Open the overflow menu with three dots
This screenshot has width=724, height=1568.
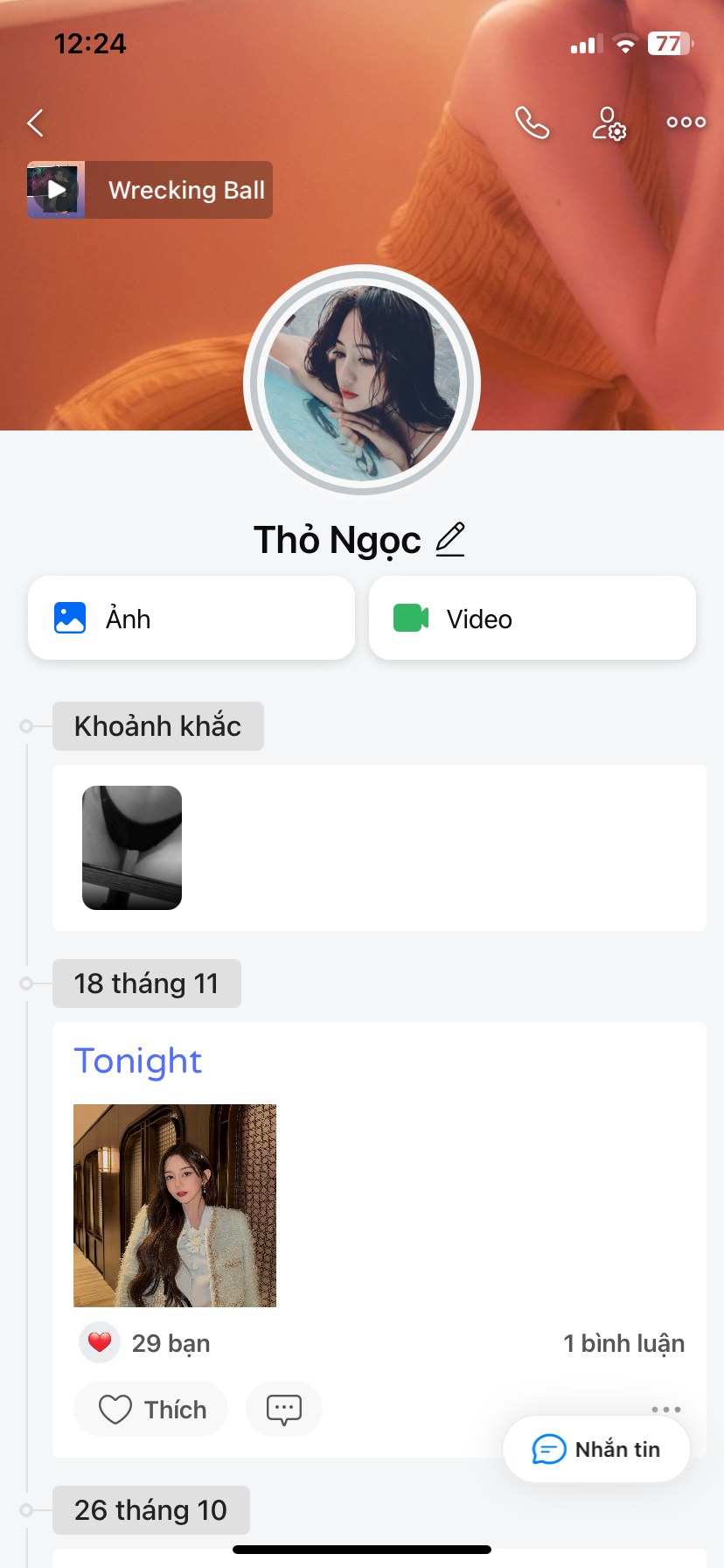686,122
